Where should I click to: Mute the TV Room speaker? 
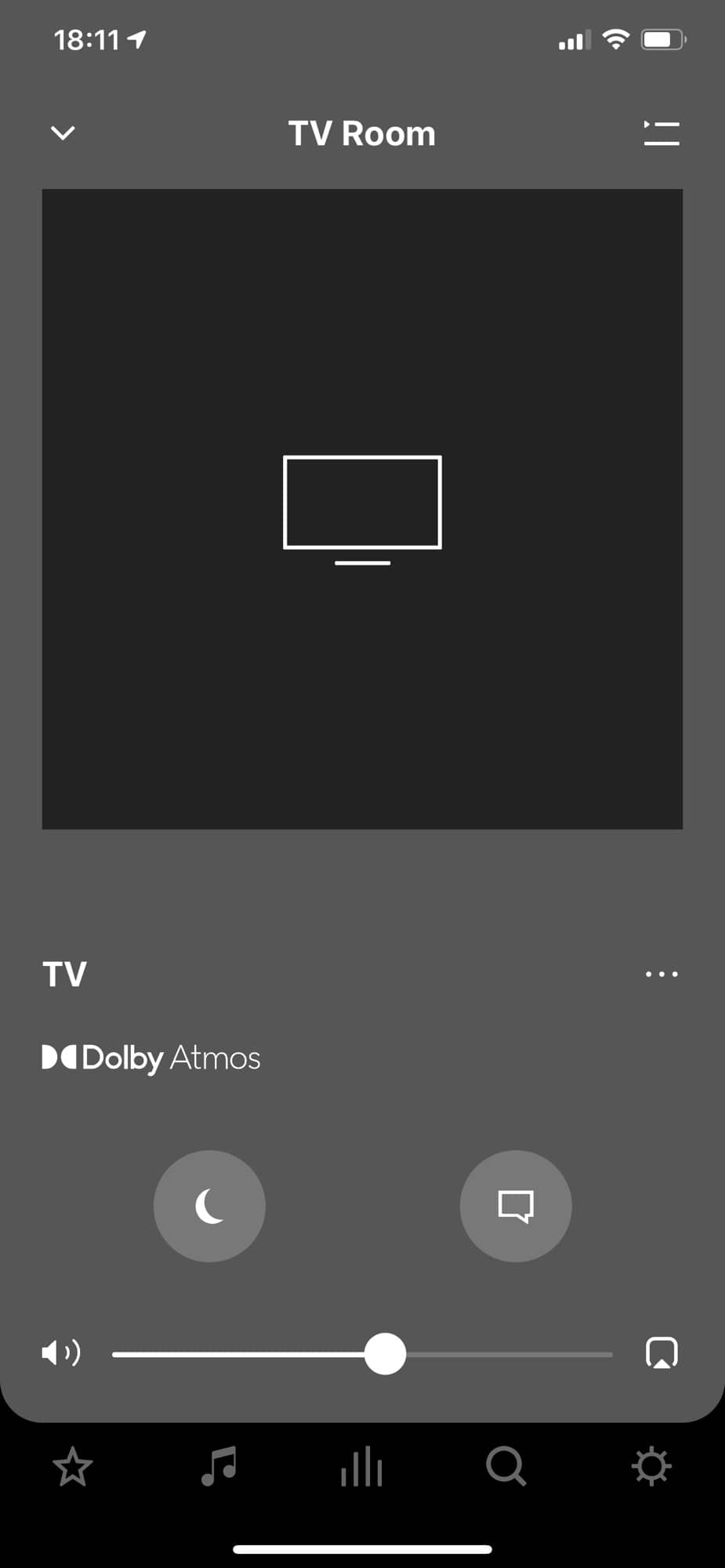tap(61, 1352)
